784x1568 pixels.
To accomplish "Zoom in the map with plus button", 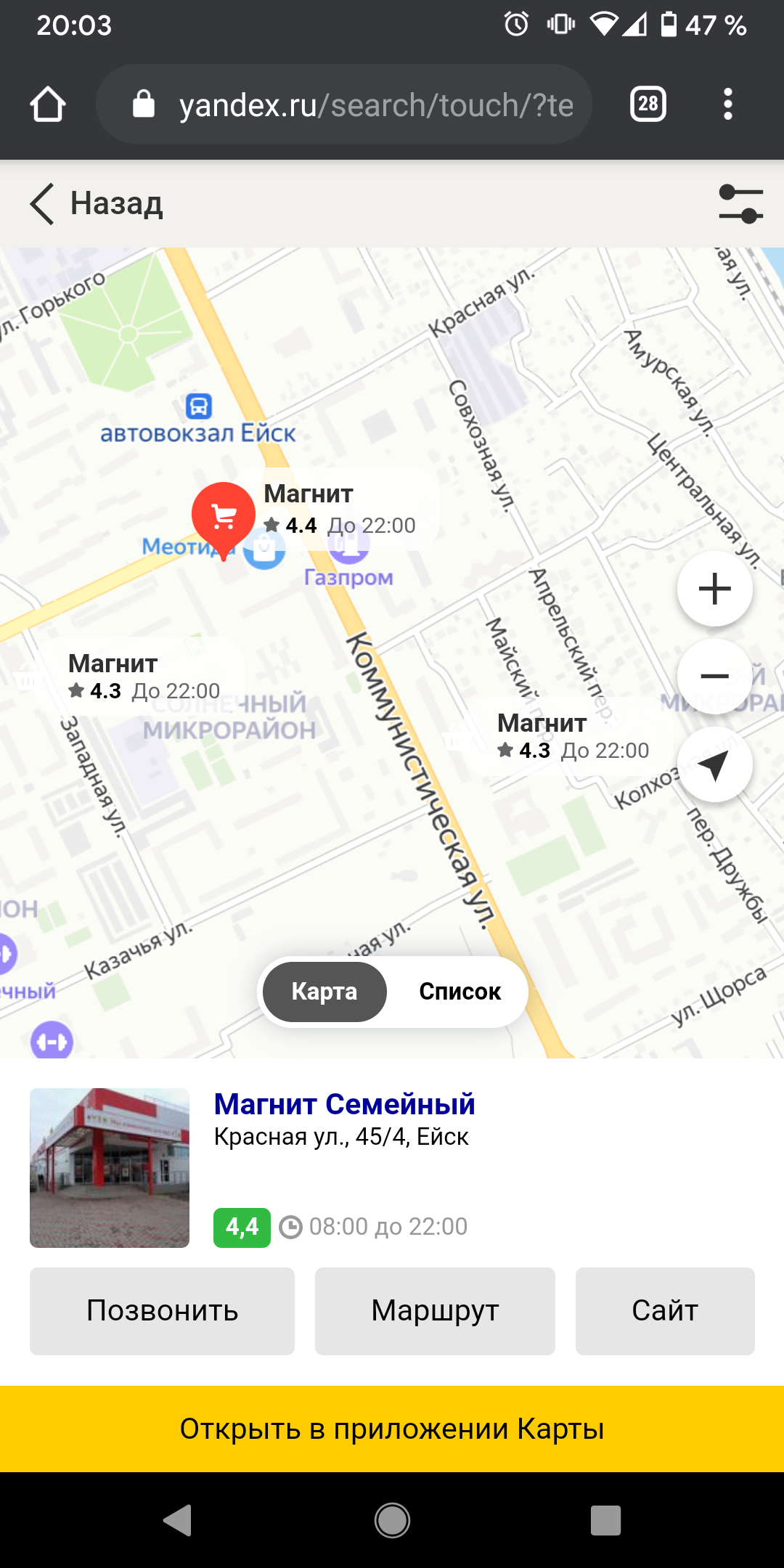I will 715,588.
